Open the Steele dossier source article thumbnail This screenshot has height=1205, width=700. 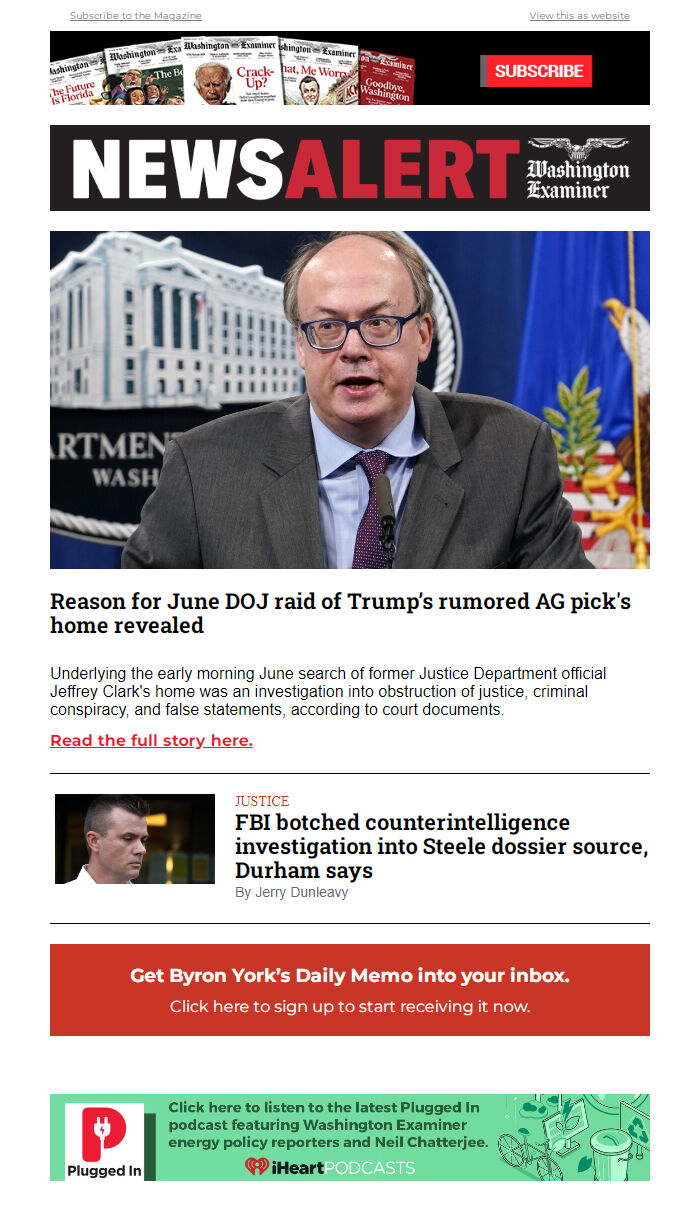pyautogui.click(x=135, y=839)
